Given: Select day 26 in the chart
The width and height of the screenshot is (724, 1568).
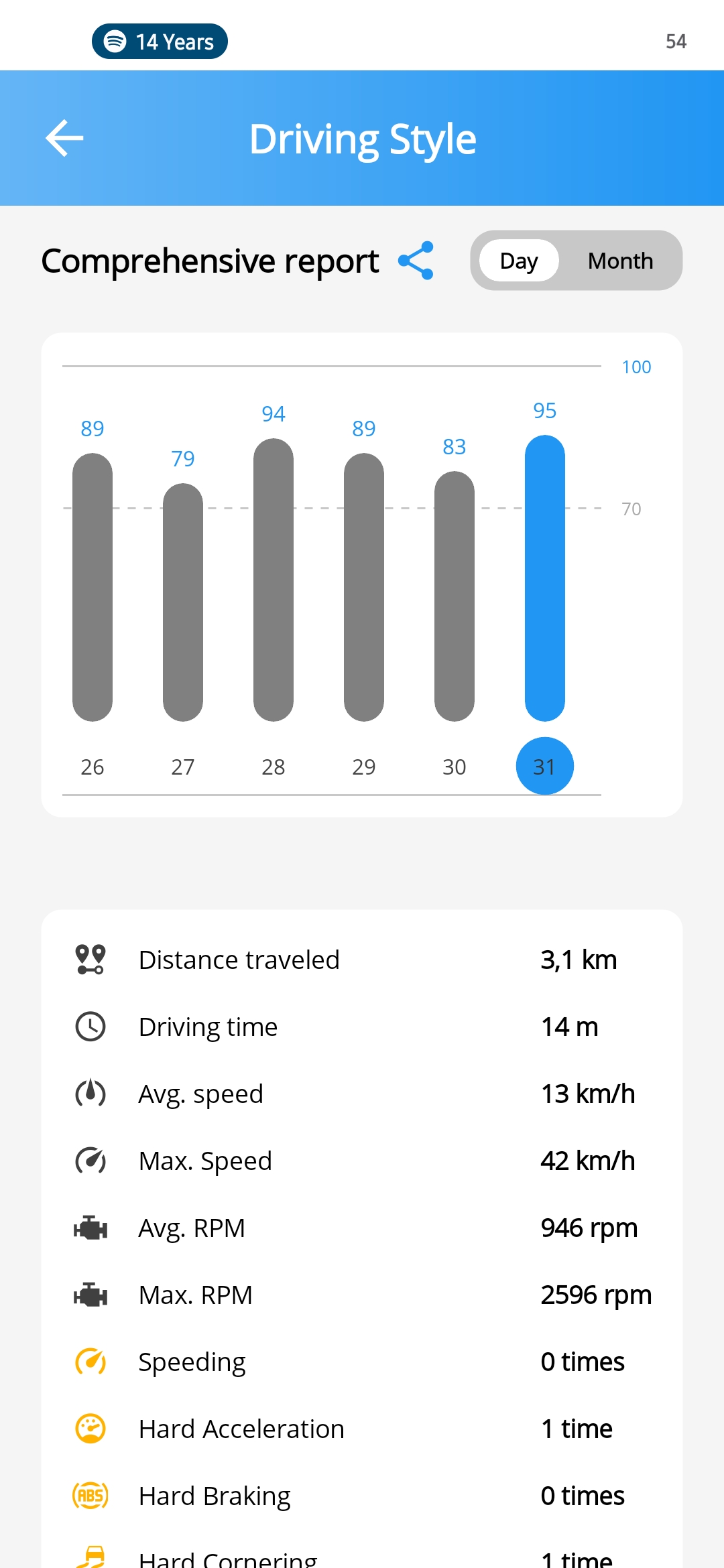Looking at the screenshot, I should pos(93,767).
